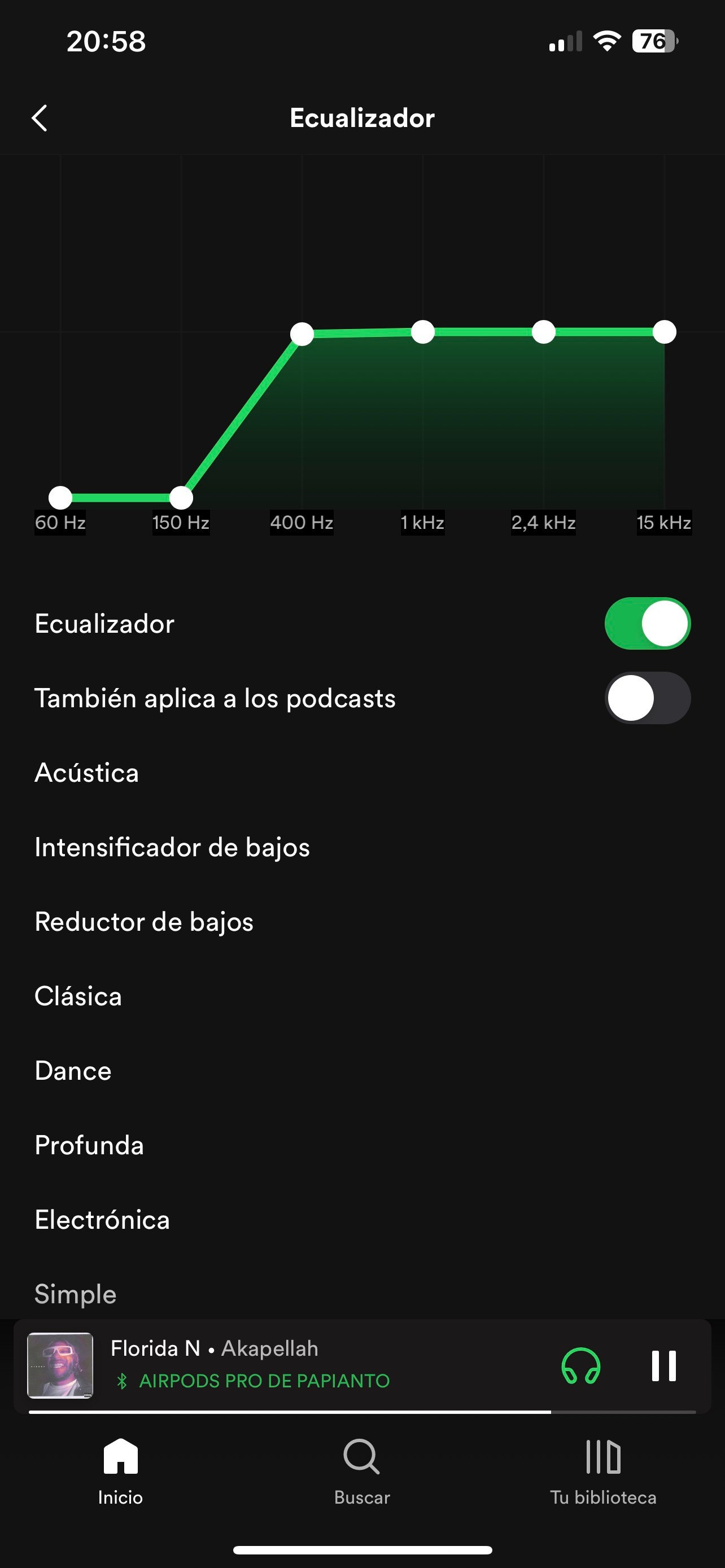Go back from the Ecualizador screen

pos(40,117)
